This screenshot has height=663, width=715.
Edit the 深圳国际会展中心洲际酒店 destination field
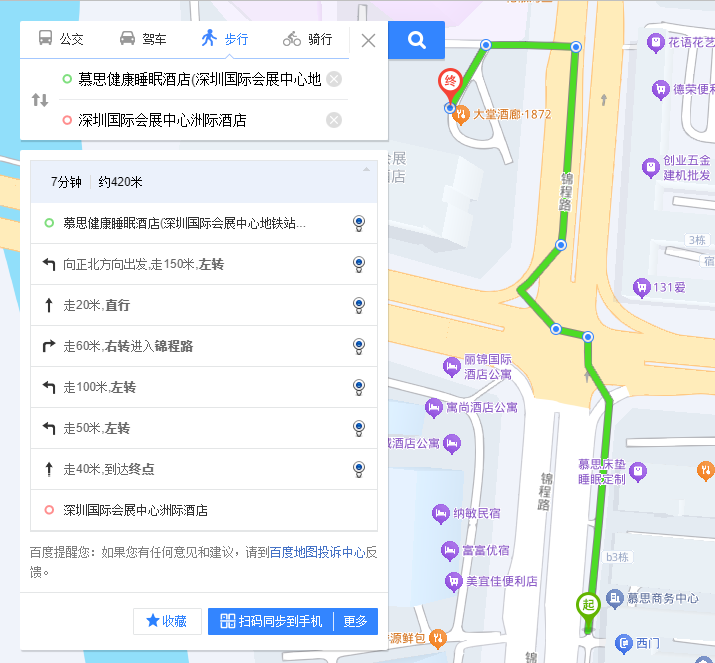click(x=198, y=120)
